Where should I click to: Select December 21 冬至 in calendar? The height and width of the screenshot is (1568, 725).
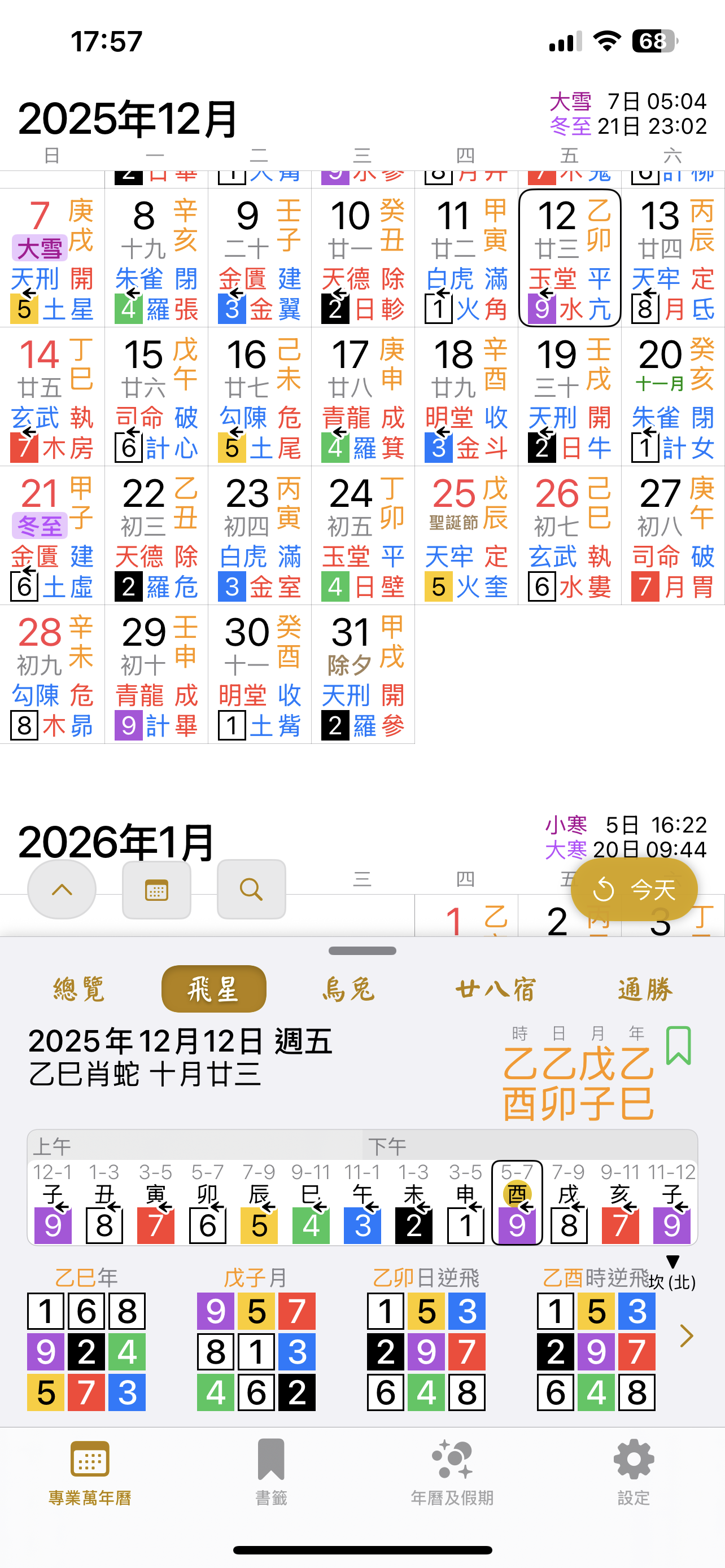point(53,536)
